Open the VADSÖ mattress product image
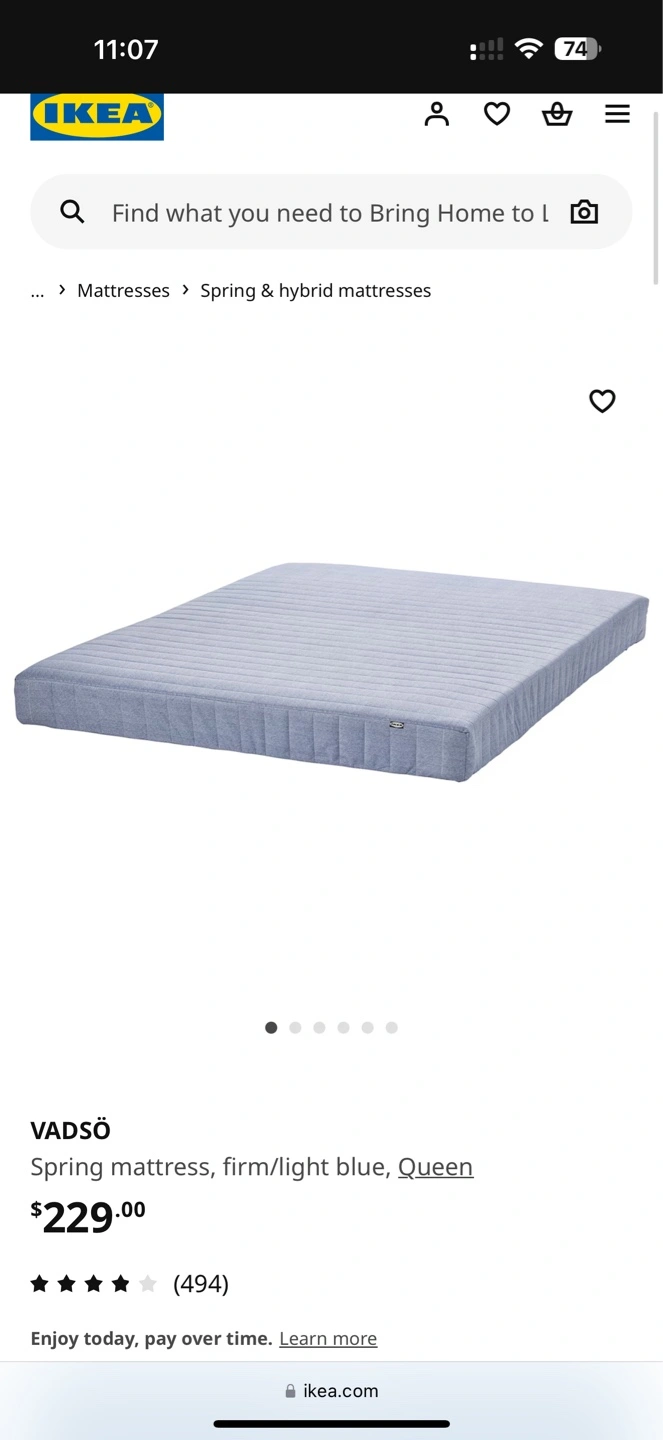The image size is (663, 1440). pos(331,671)
